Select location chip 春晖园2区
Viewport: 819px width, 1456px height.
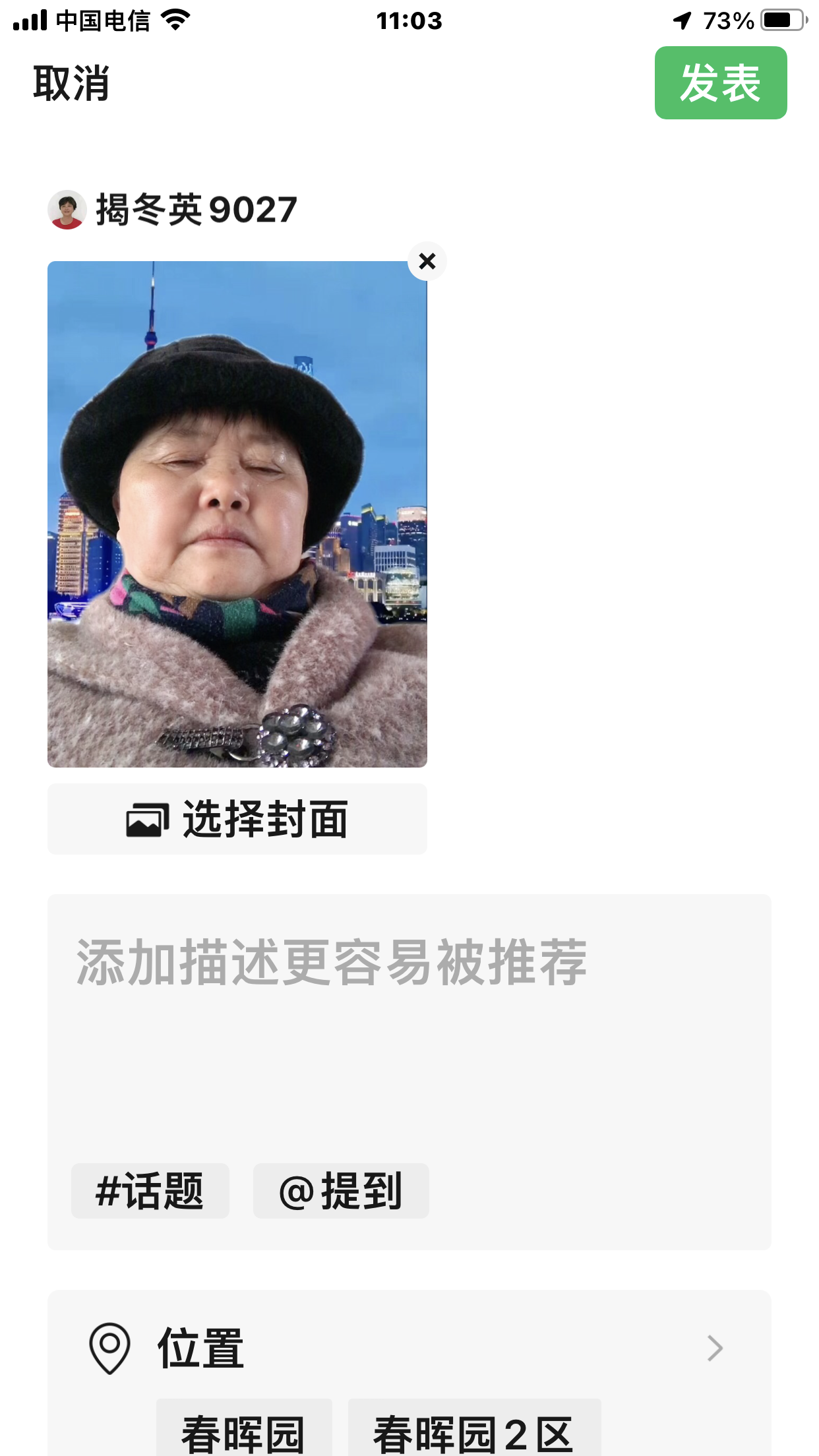pyautogui.click(x=473, y=1432)
